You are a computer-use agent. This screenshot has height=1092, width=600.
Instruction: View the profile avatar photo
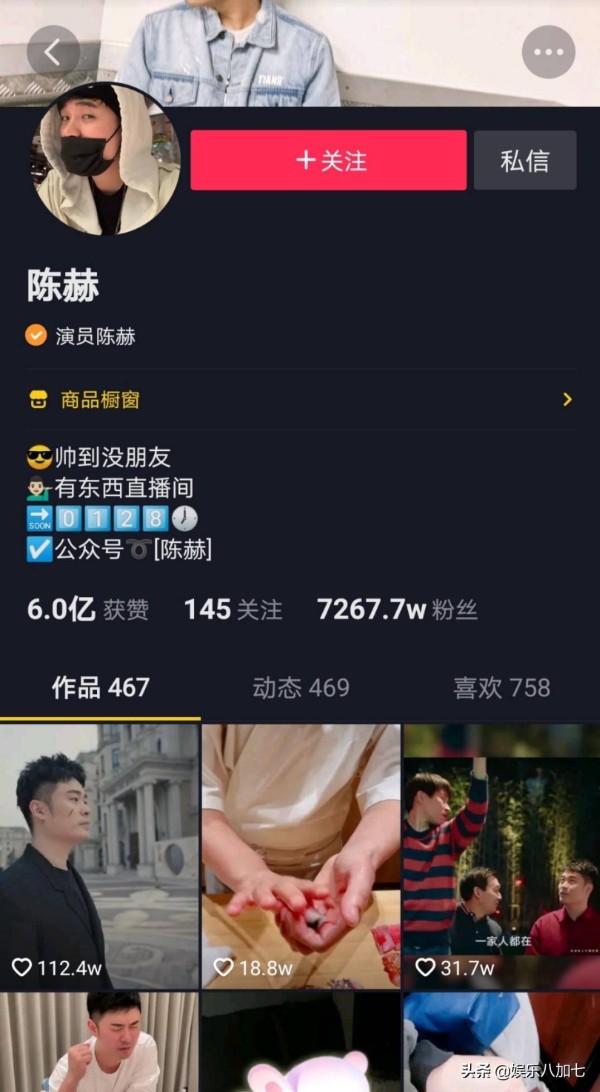pyautogui.click(x=108, y=160)
